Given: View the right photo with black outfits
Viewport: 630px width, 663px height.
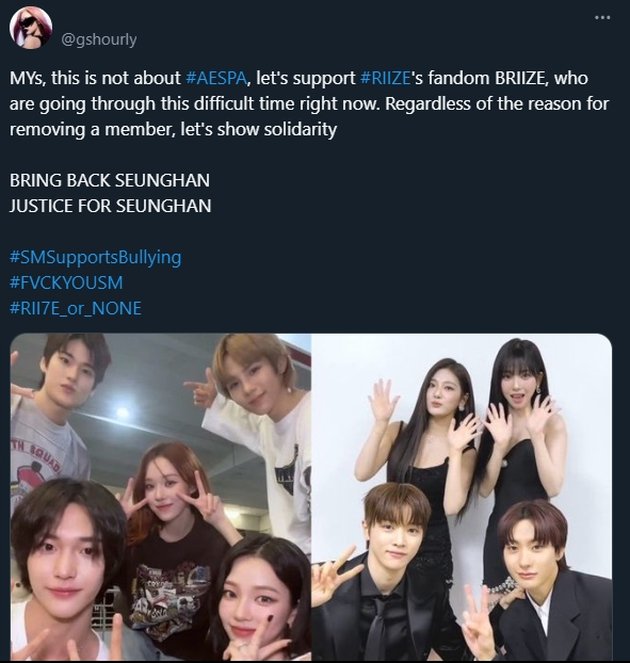Looking at the screenshot, I should (x=462, y=498).
